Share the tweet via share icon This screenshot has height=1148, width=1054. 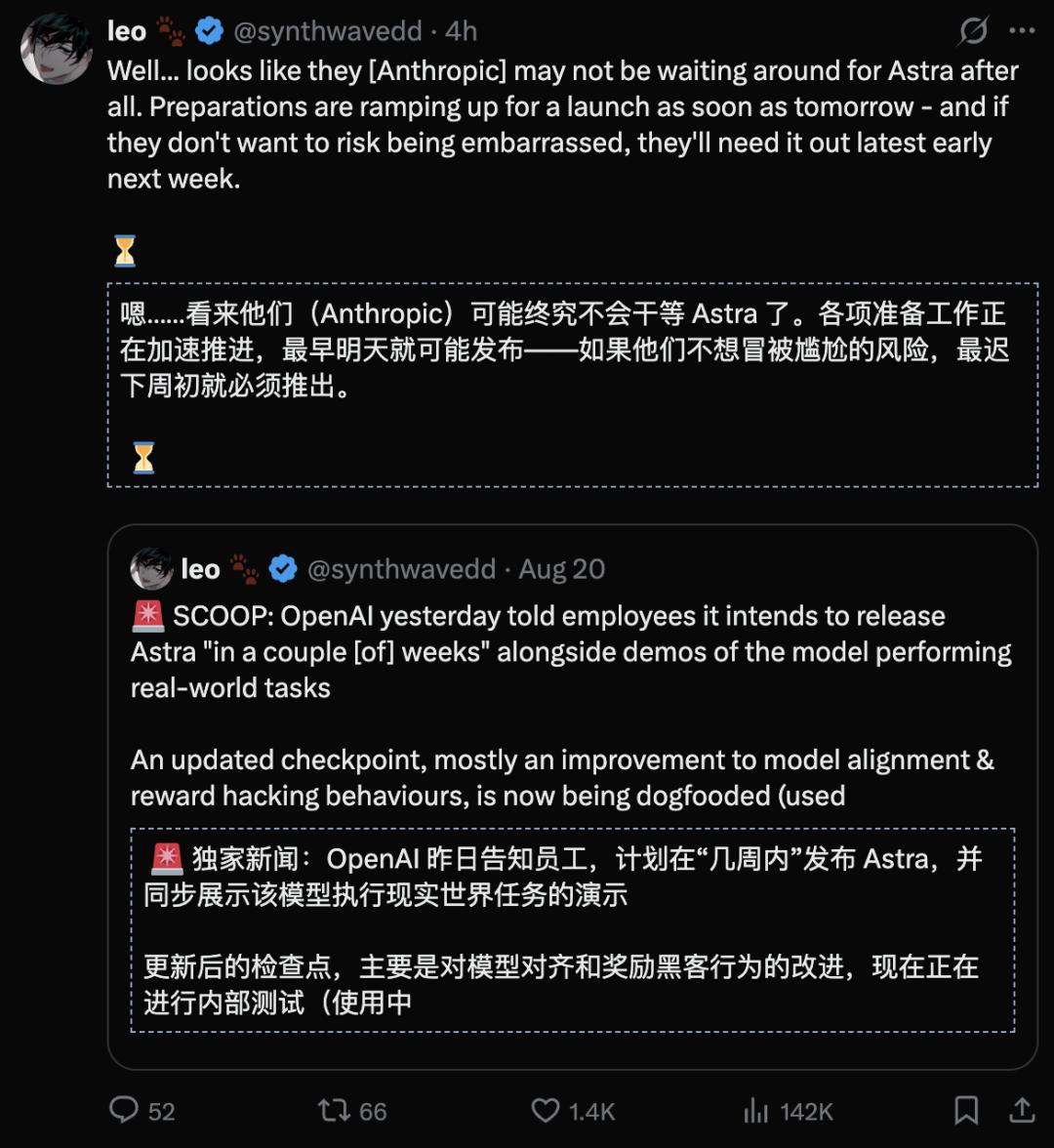[1022, 1110]
